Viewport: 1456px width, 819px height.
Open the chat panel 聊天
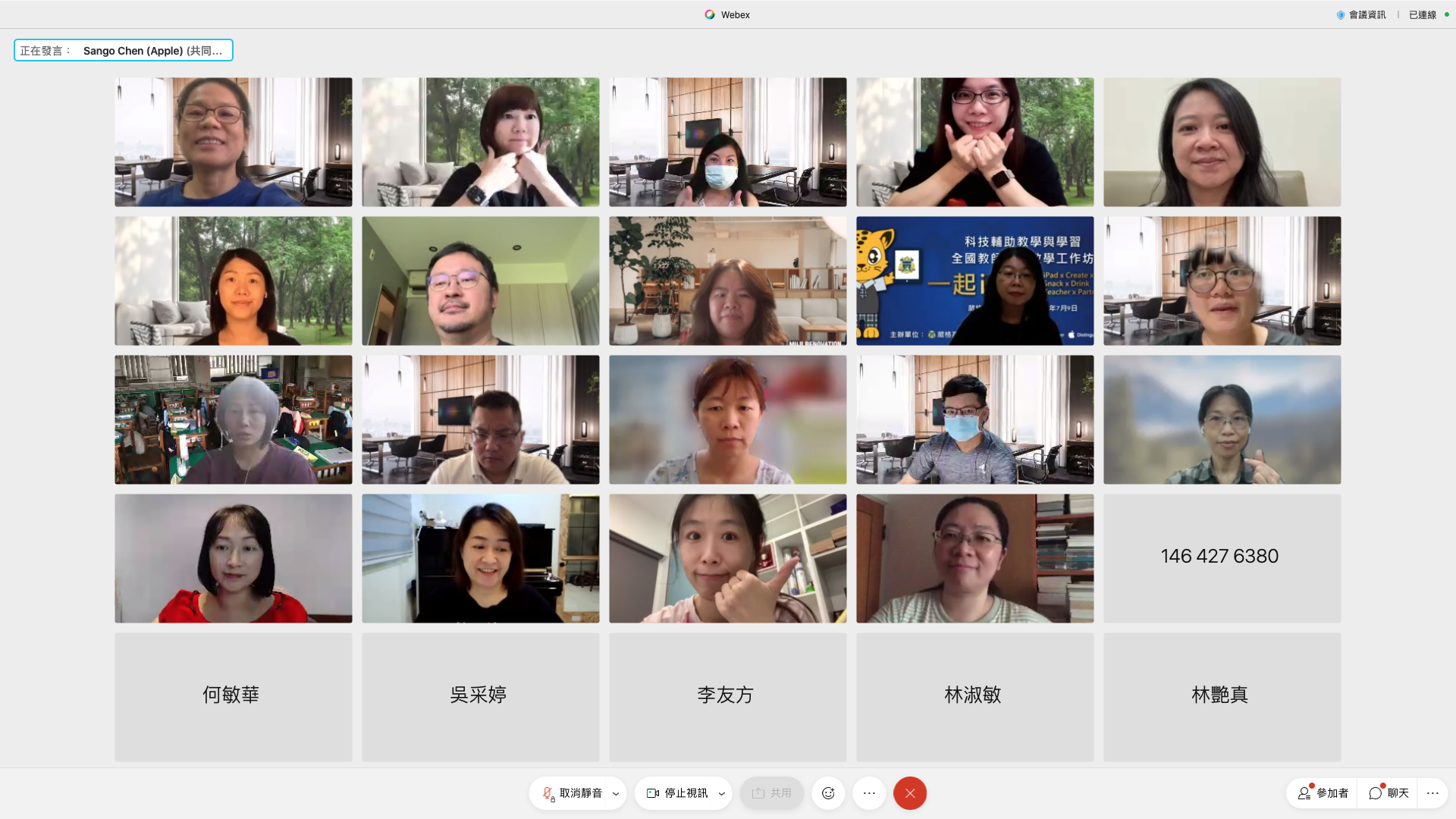[x=1389, y=793]
